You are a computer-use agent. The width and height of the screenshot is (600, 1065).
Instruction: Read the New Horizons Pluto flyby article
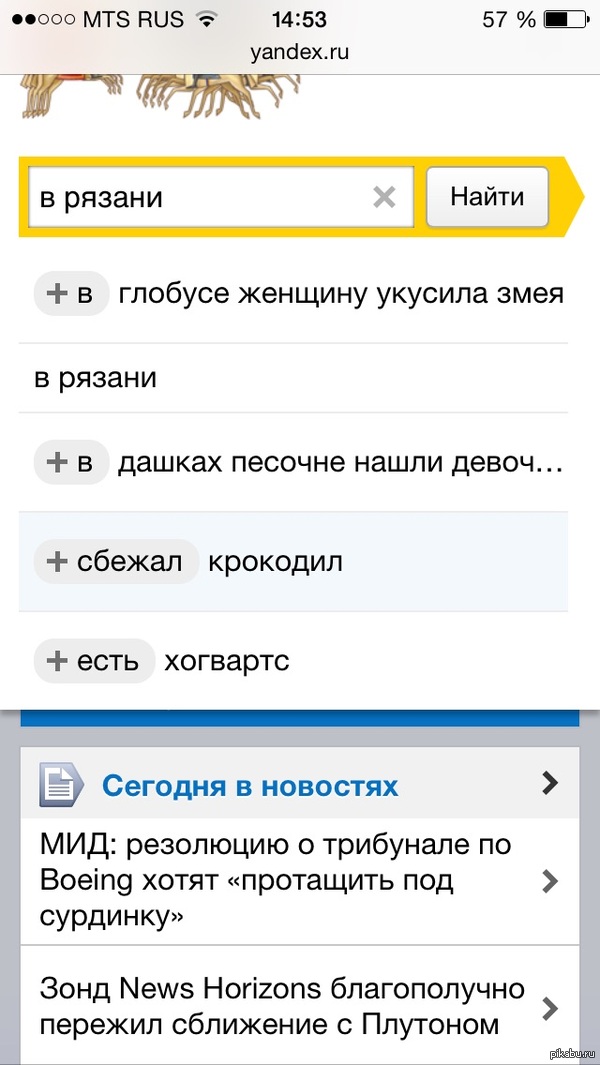(x=290, y=1006)
